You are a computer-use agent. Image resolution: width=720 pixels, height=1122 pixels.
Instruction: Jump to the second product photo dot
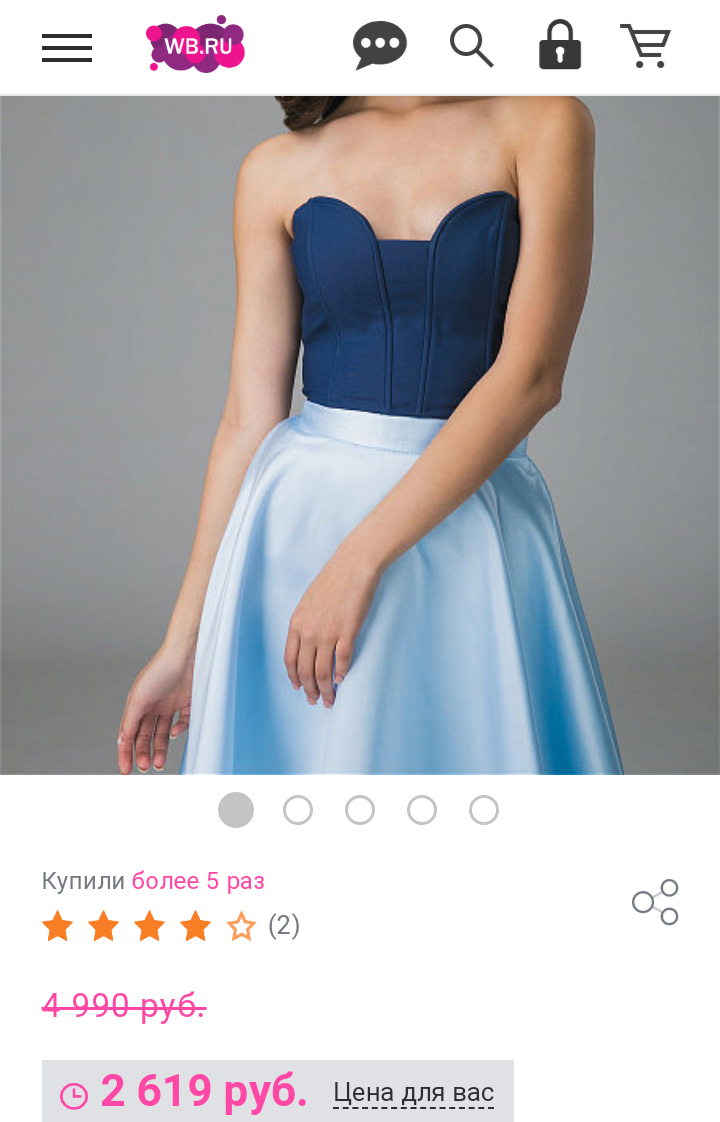[298, 810]
